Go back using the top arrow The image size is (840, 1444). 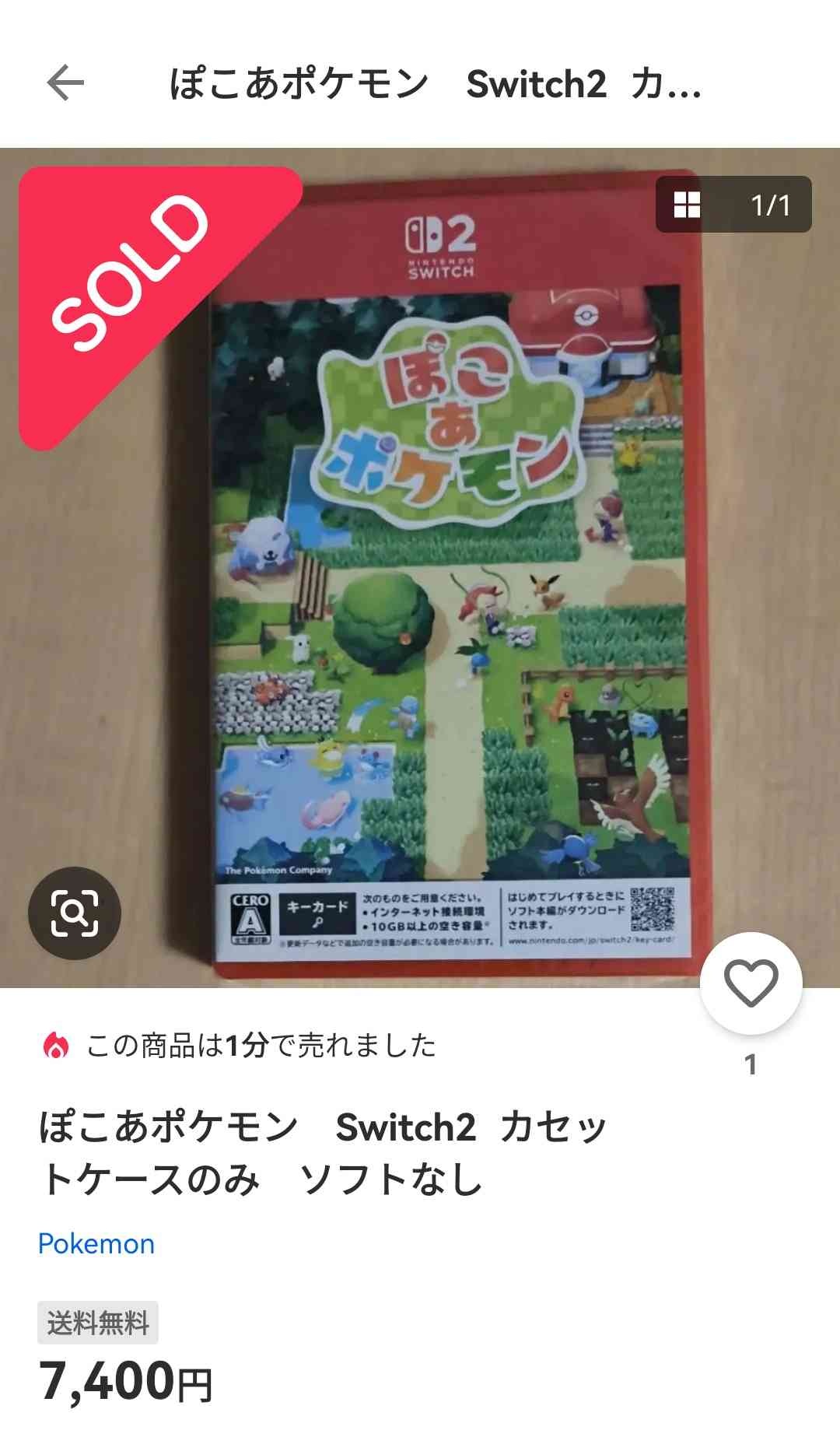pos(65,83)
